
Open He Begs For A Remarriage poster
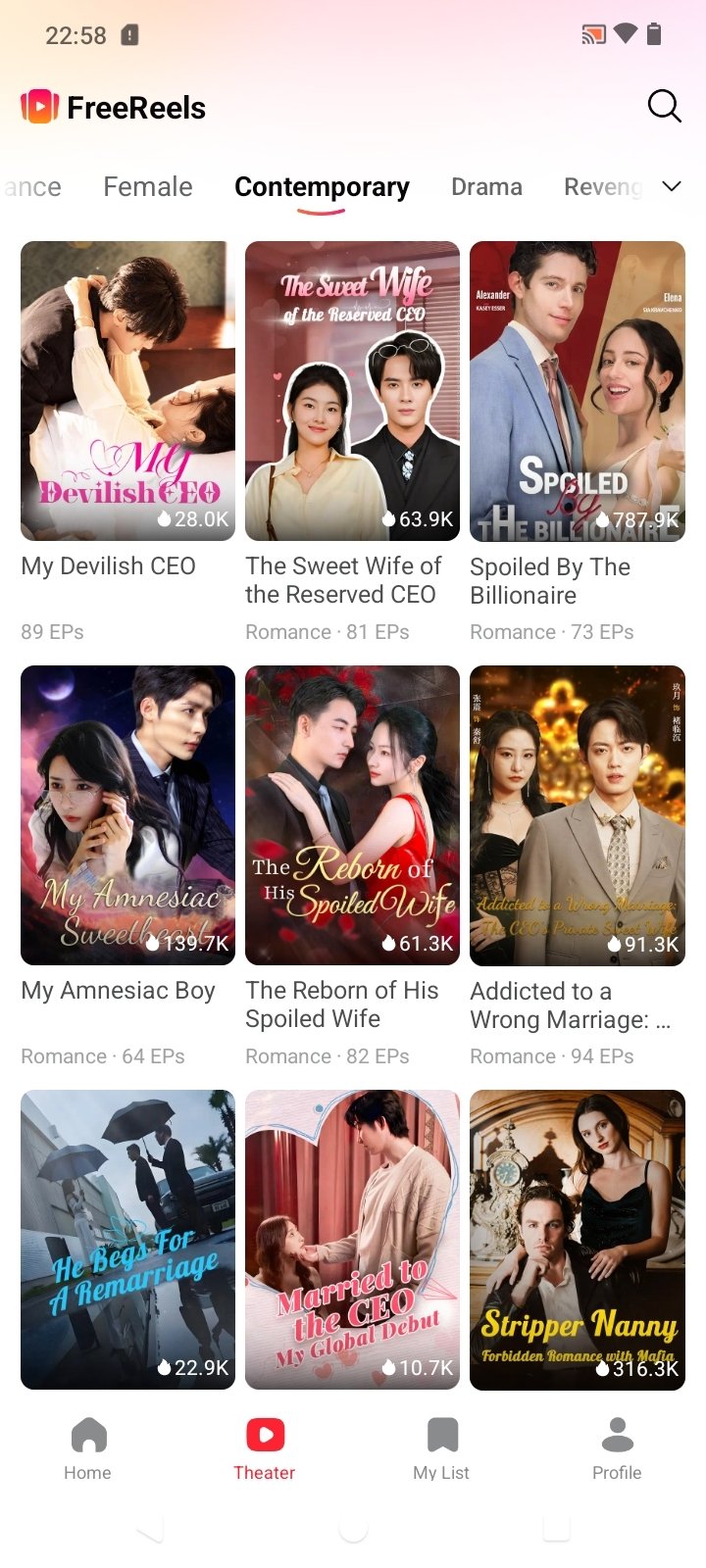coord(127,1240)
